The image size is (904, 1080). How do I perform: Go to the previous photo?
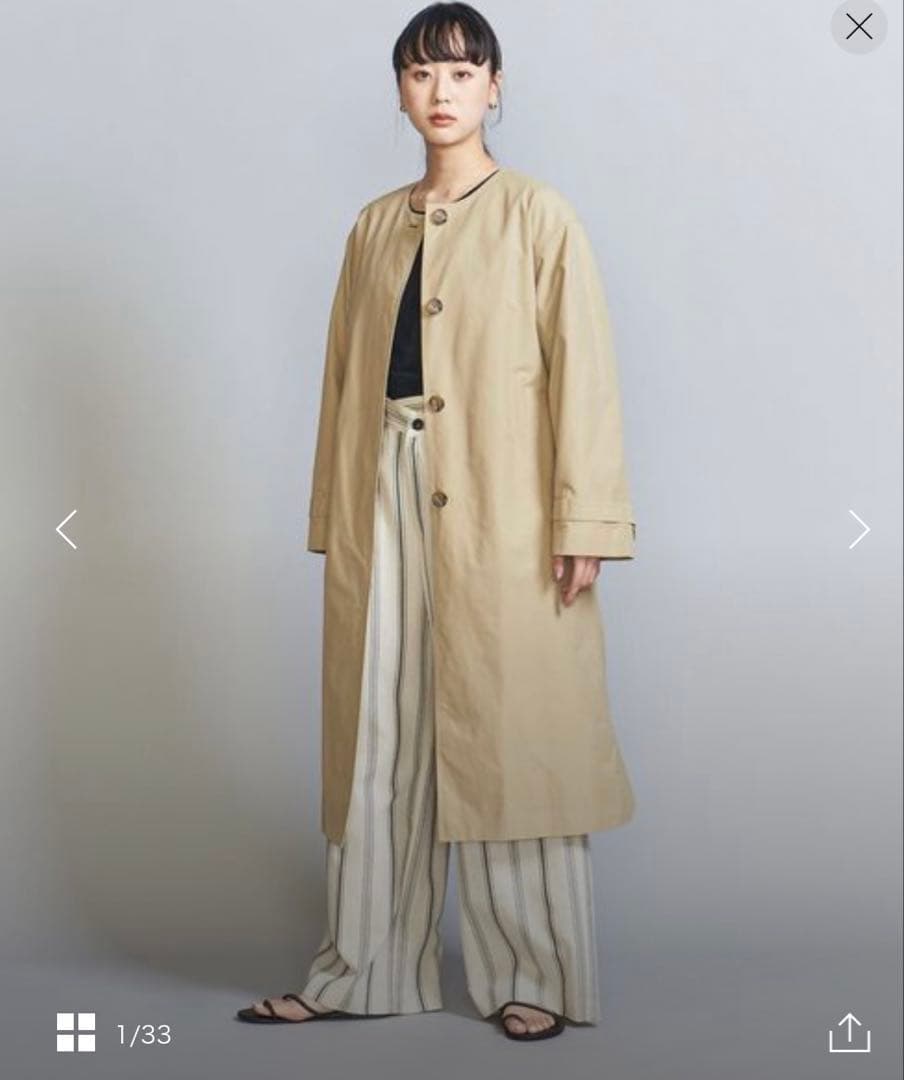click(66, 529)
